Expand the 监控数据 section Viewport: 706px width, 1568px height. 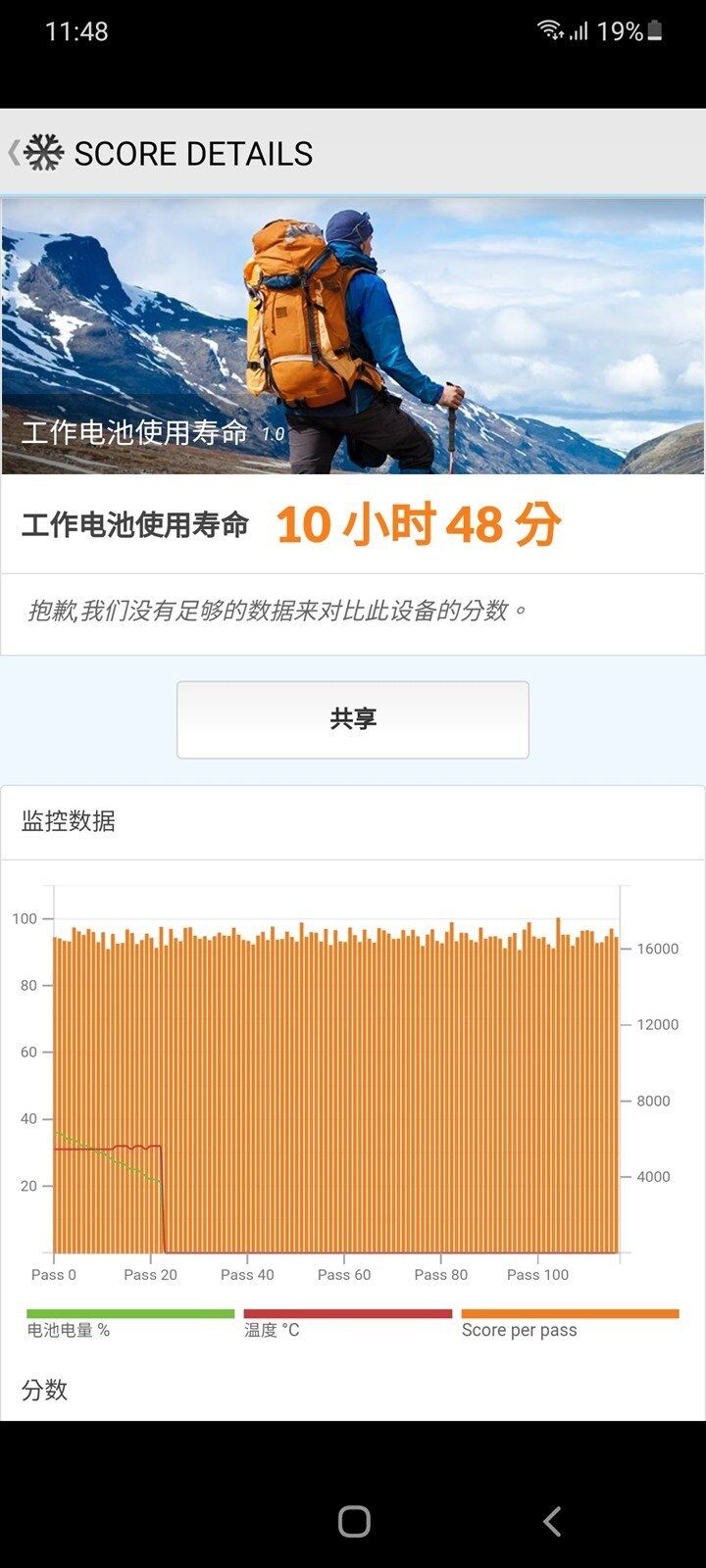click(69, 823)
